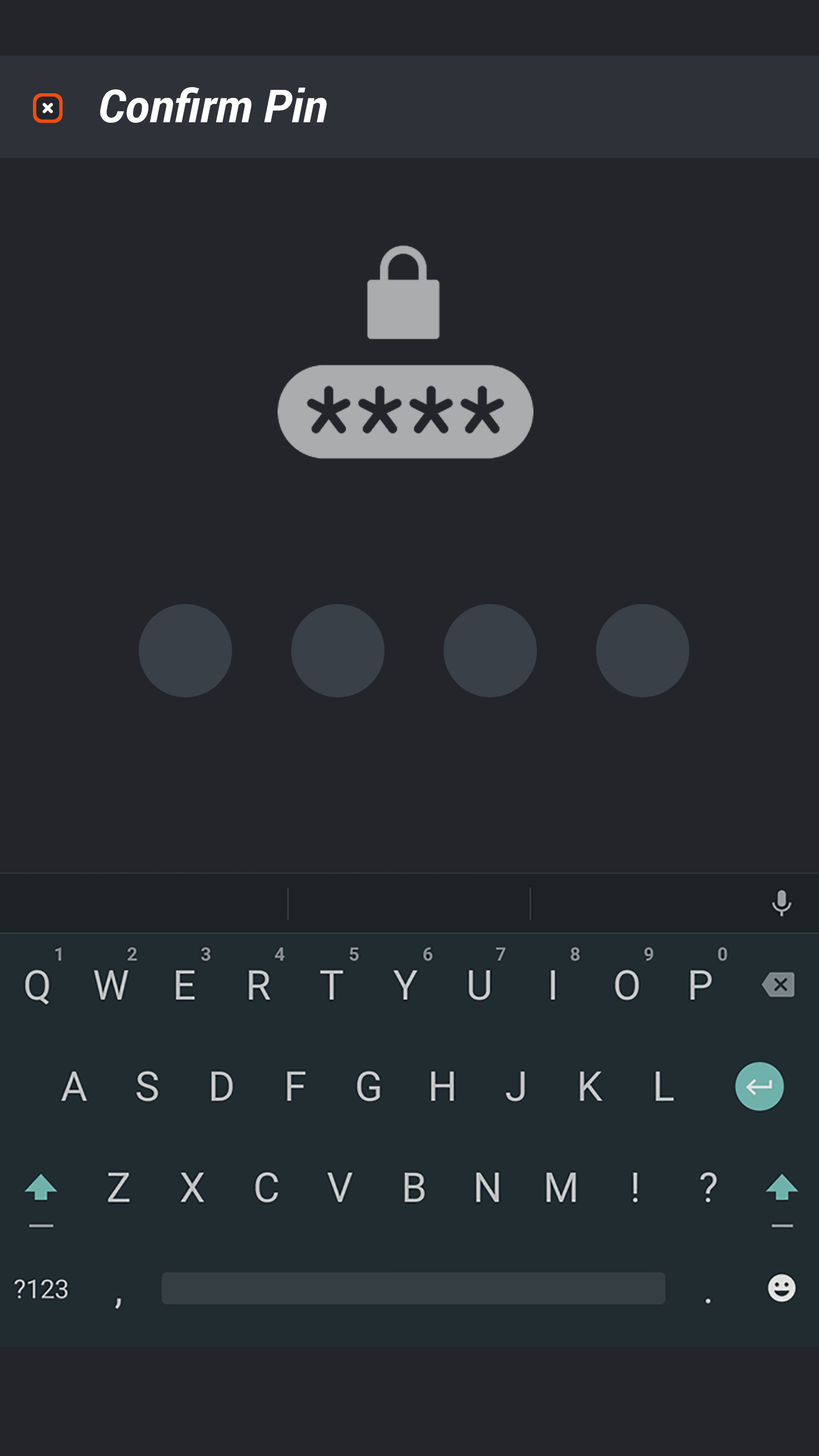Tap the enter key on keyboard
The height and width of the screenshot is (1456, 819).
pos(759,1086)
